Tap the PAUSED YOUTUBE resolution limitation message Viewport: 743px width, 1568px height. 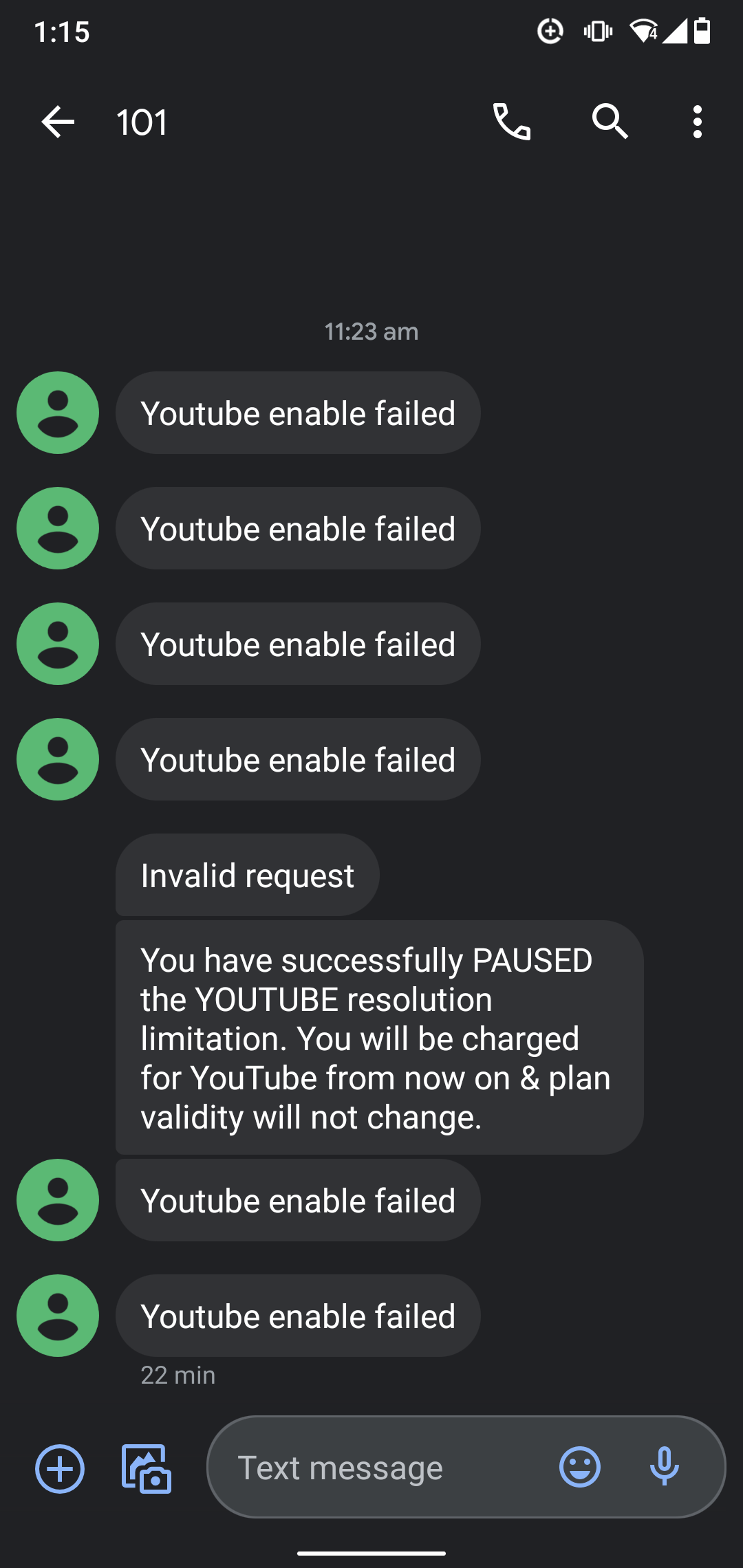pyautogui.click(x=380, y=1038)
